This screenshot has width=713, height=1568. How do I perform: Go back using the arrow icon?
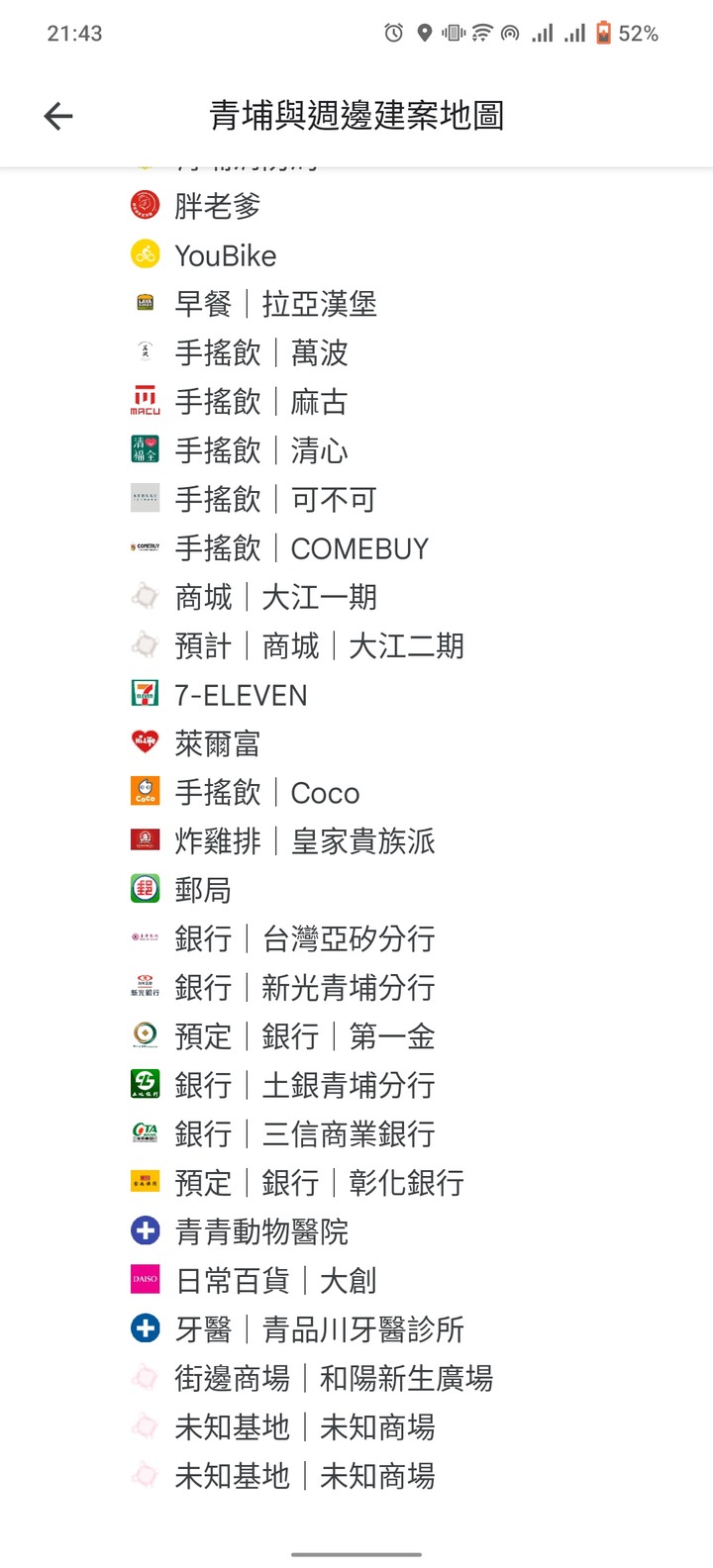58,117
